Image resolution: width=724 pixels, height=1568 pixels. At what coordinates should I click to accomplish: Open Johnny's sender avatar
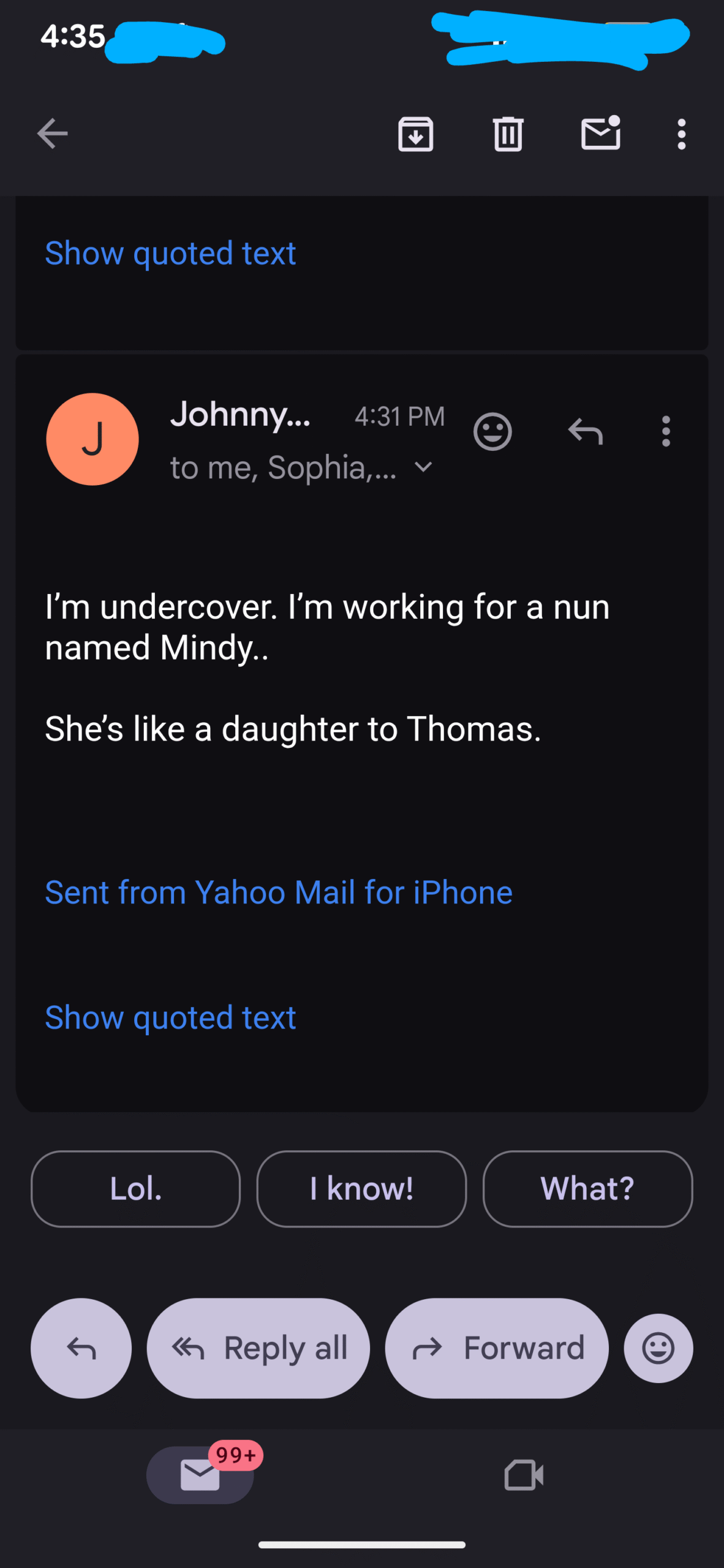click(92, 439)
